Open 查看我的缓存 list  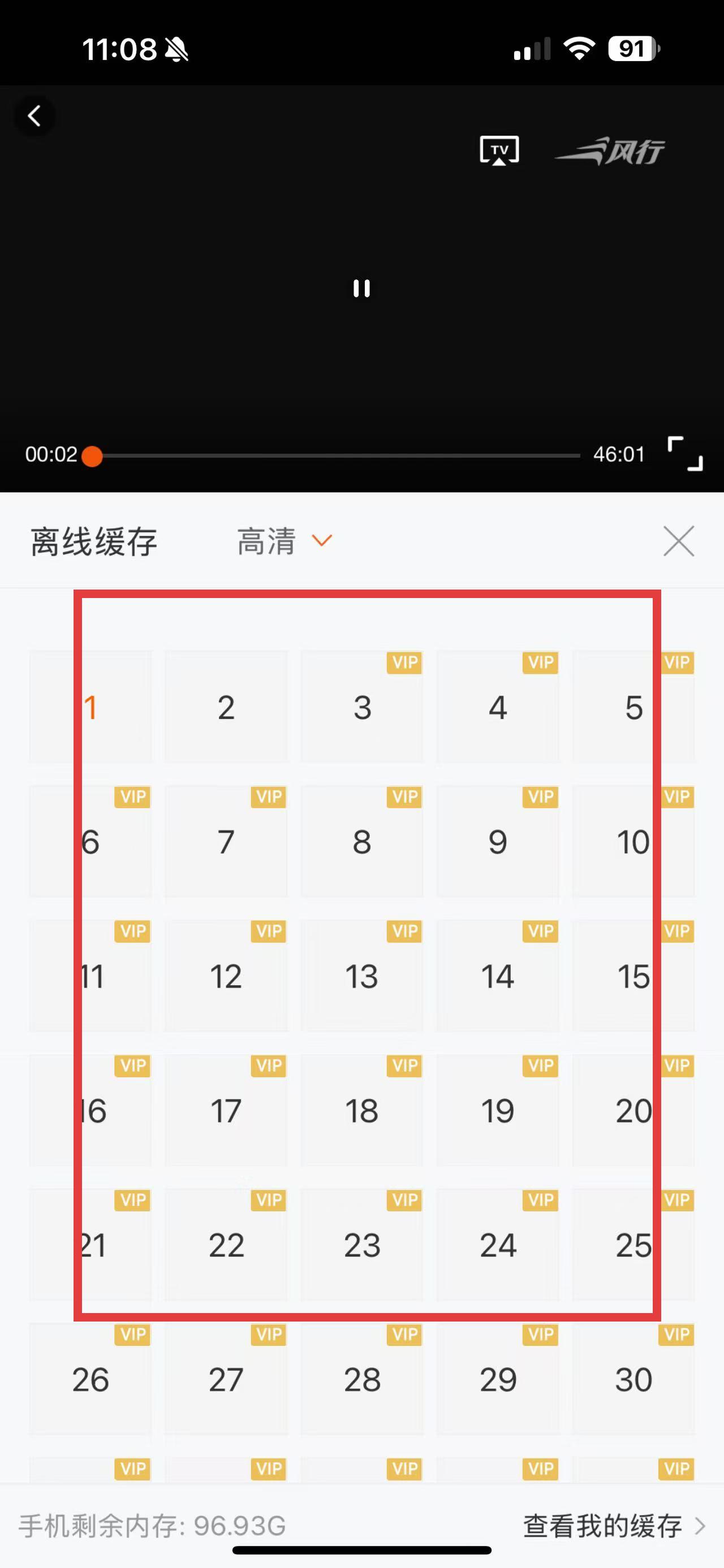(x=613, y=1526)
